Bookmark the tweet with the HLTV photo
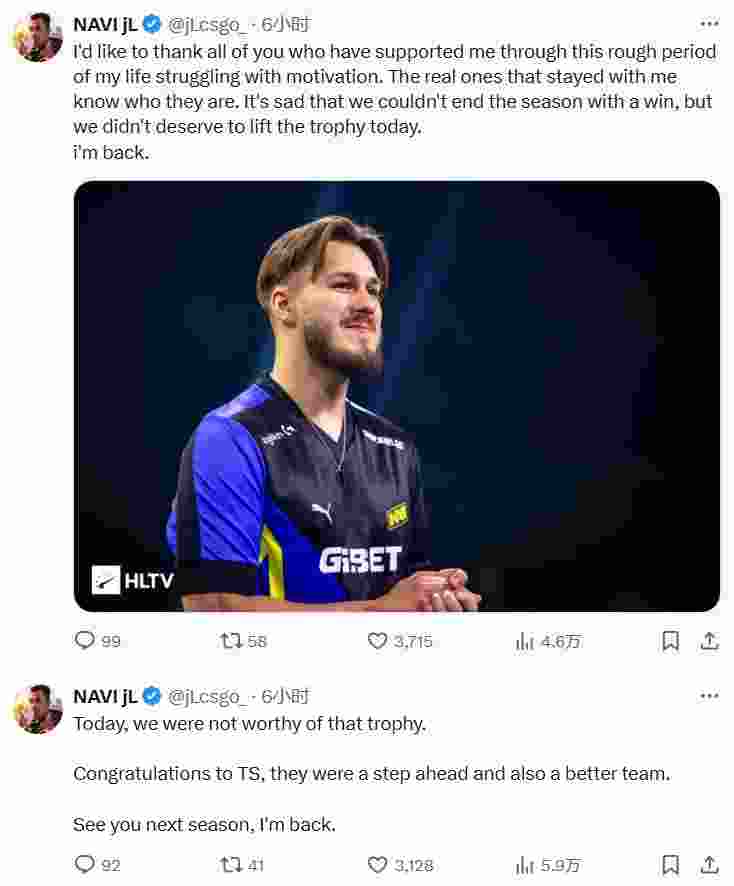Screen dimensions: 734x886 (671, 641)
